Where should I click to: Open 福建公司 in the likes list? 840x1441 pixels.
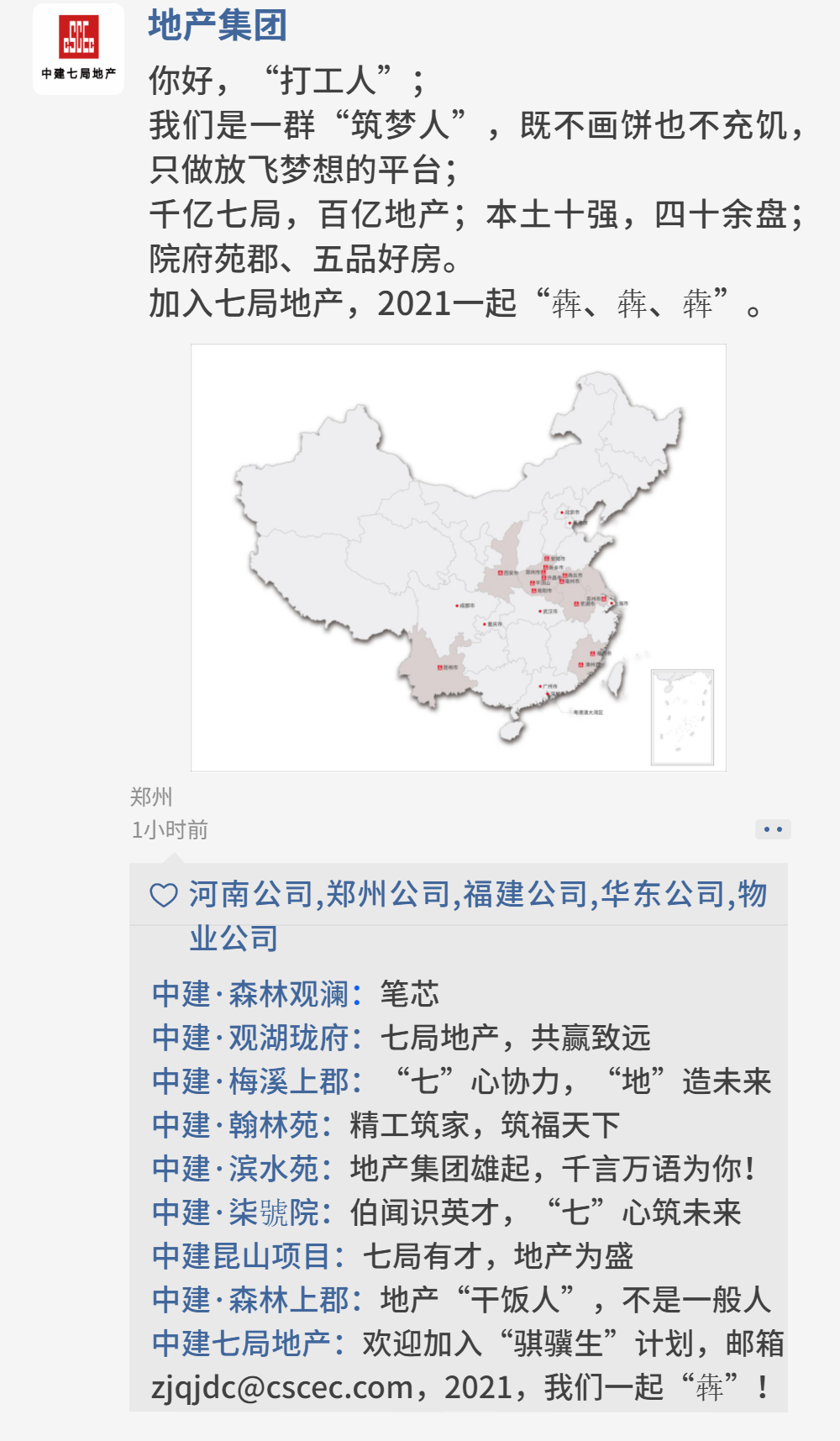coord(525,895)
